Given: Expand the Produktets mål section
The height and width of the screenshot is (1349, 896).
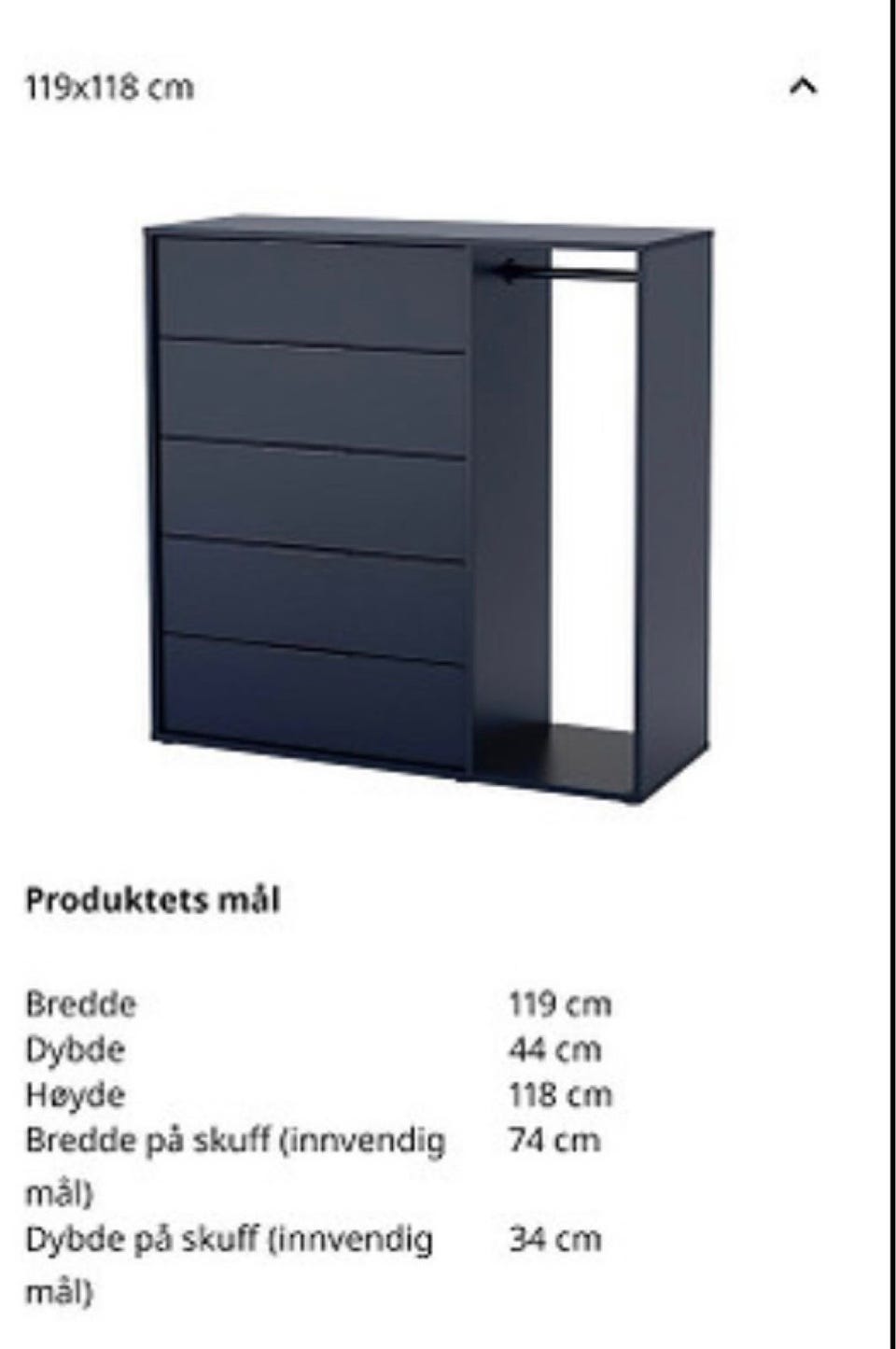Looking at the screenshot, I should pos(156,899).
